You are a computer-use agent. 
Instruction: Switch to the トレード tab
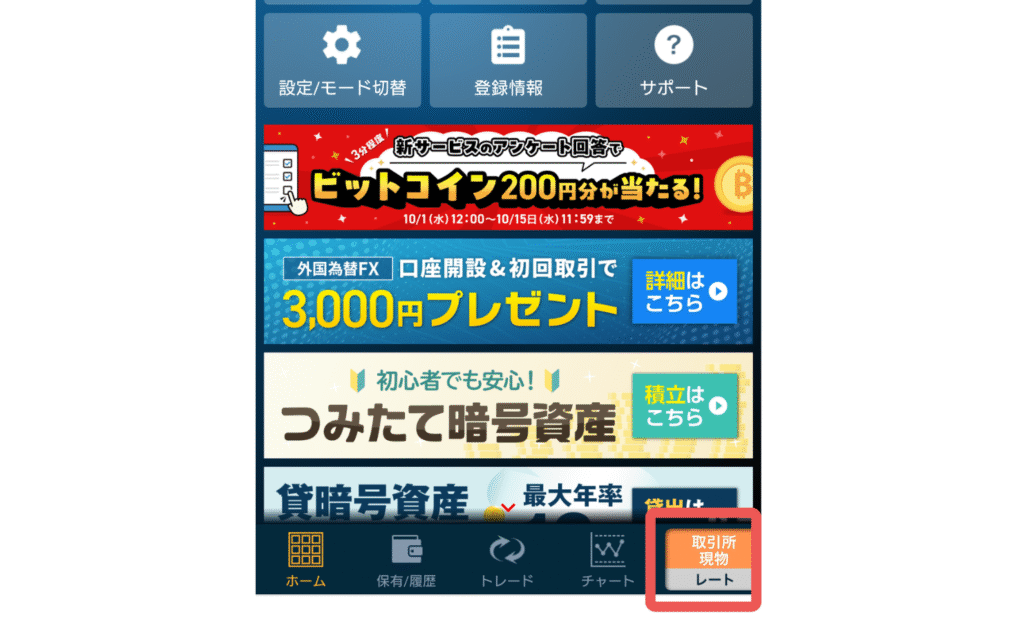click(506, 560)
